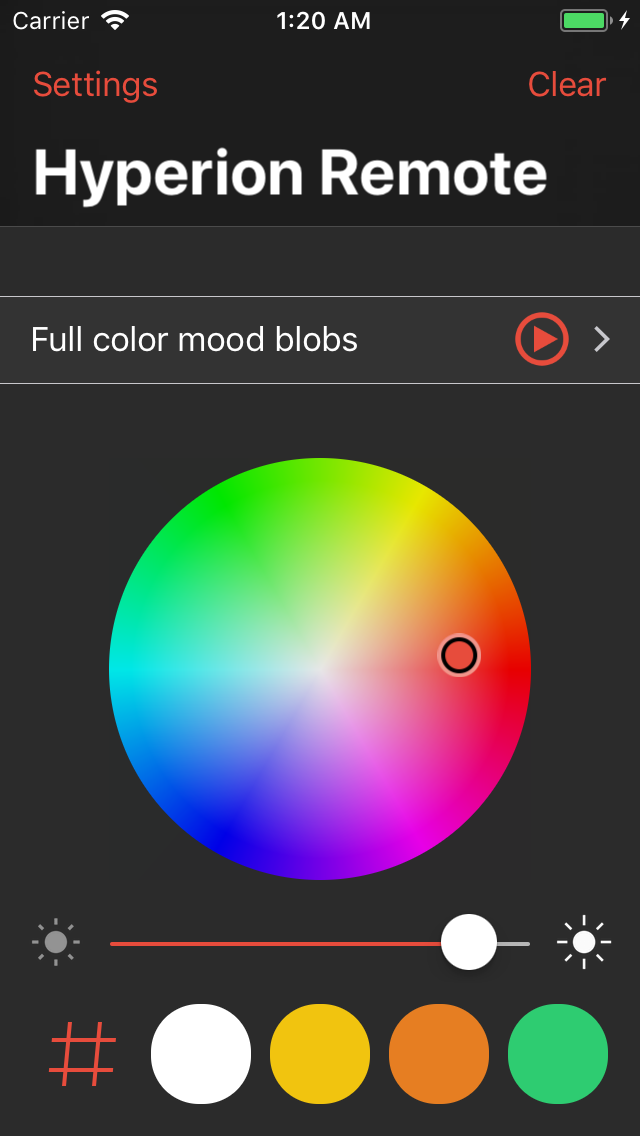Pick a color on the color wheel
This screenshot has width=640, height=1136.
[320, 669]
